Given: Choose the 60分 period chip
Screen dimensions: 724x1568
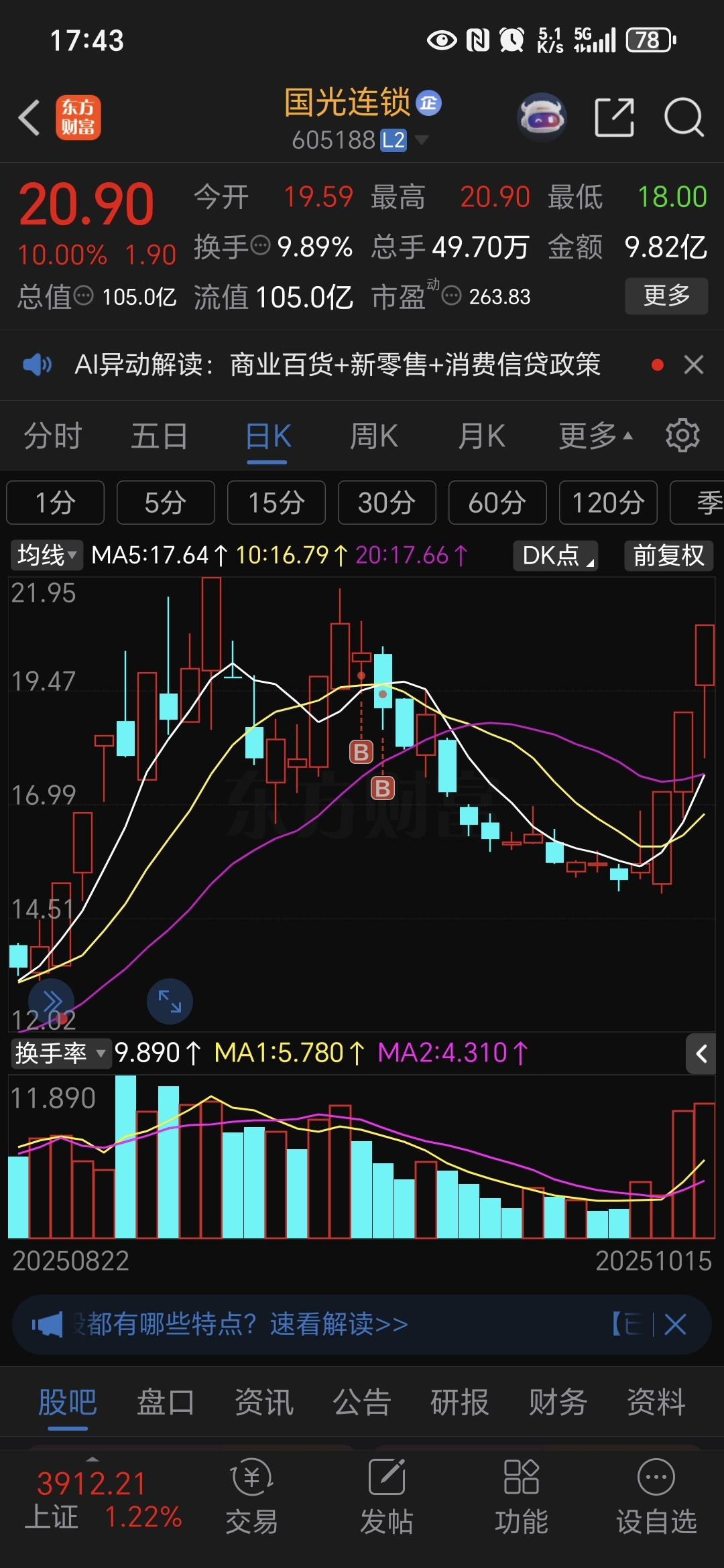Looking at the screenshot, I should coord(497,503).
